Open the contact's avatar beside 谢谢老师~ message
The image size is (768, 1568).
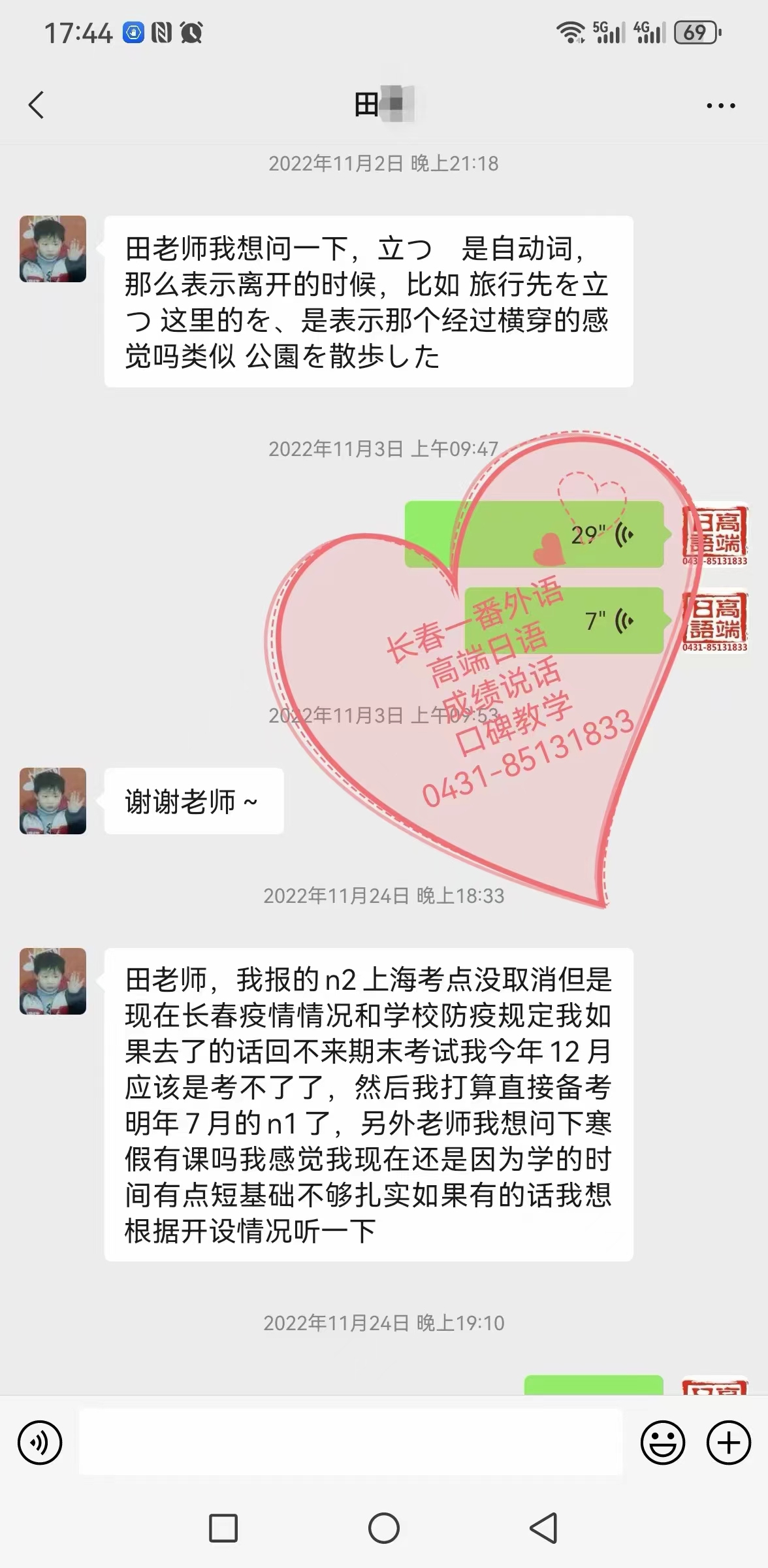click(x=53, y=801)
